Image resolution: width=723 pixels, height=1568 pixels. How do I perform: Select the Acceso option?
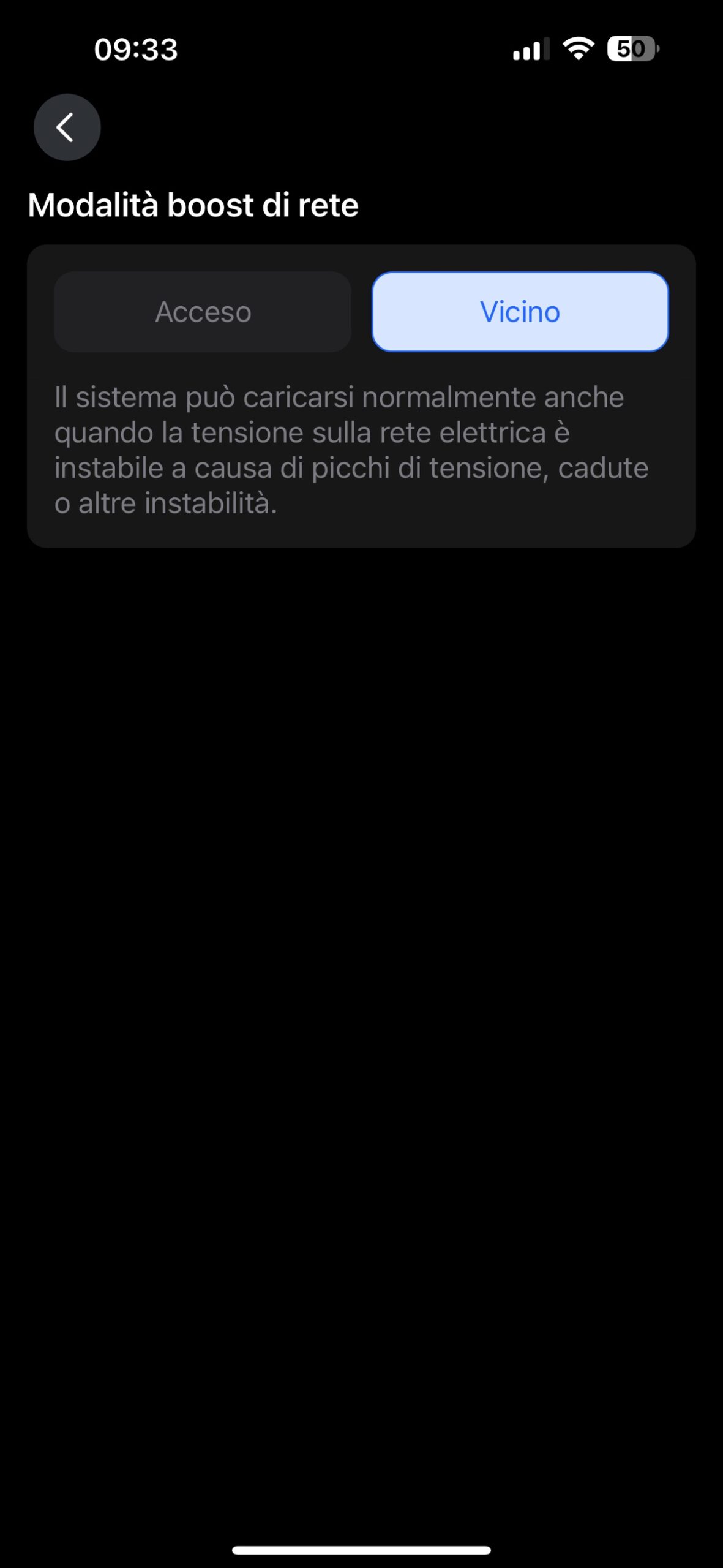203,312
